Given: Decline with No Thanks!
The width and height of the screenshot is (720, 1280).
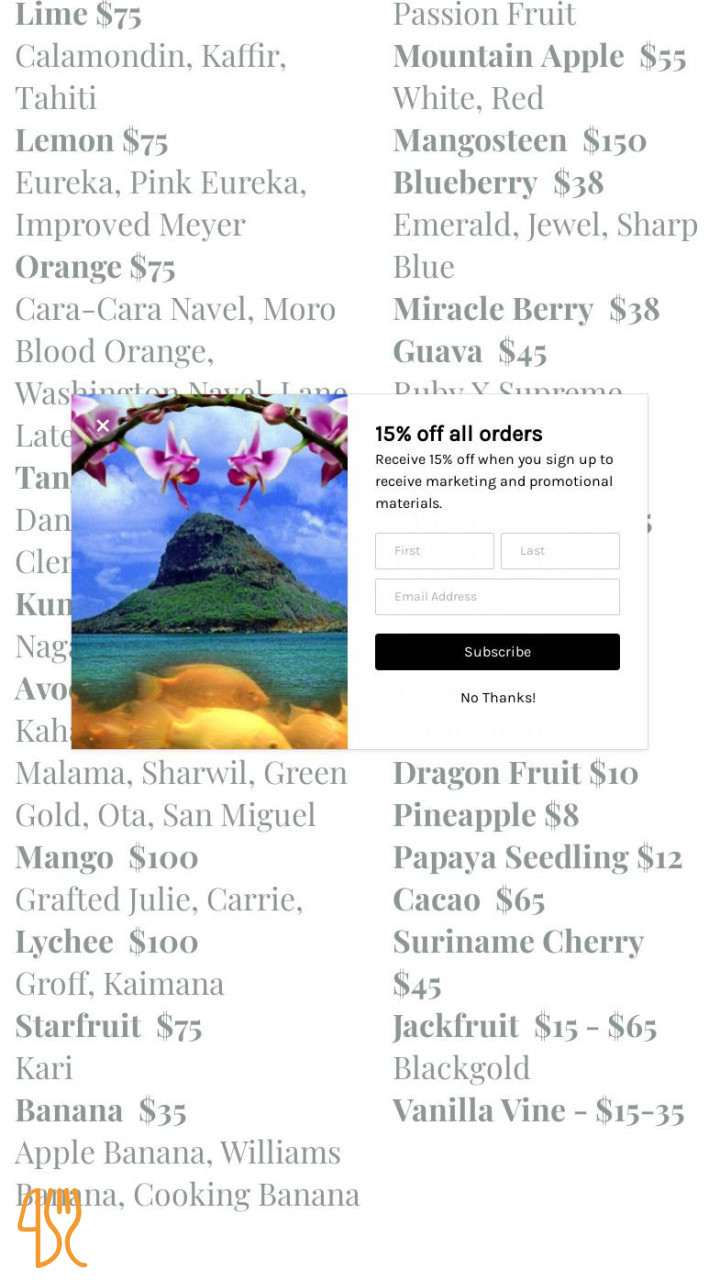Looking at the screenshot, I should (x=497, y=698).
